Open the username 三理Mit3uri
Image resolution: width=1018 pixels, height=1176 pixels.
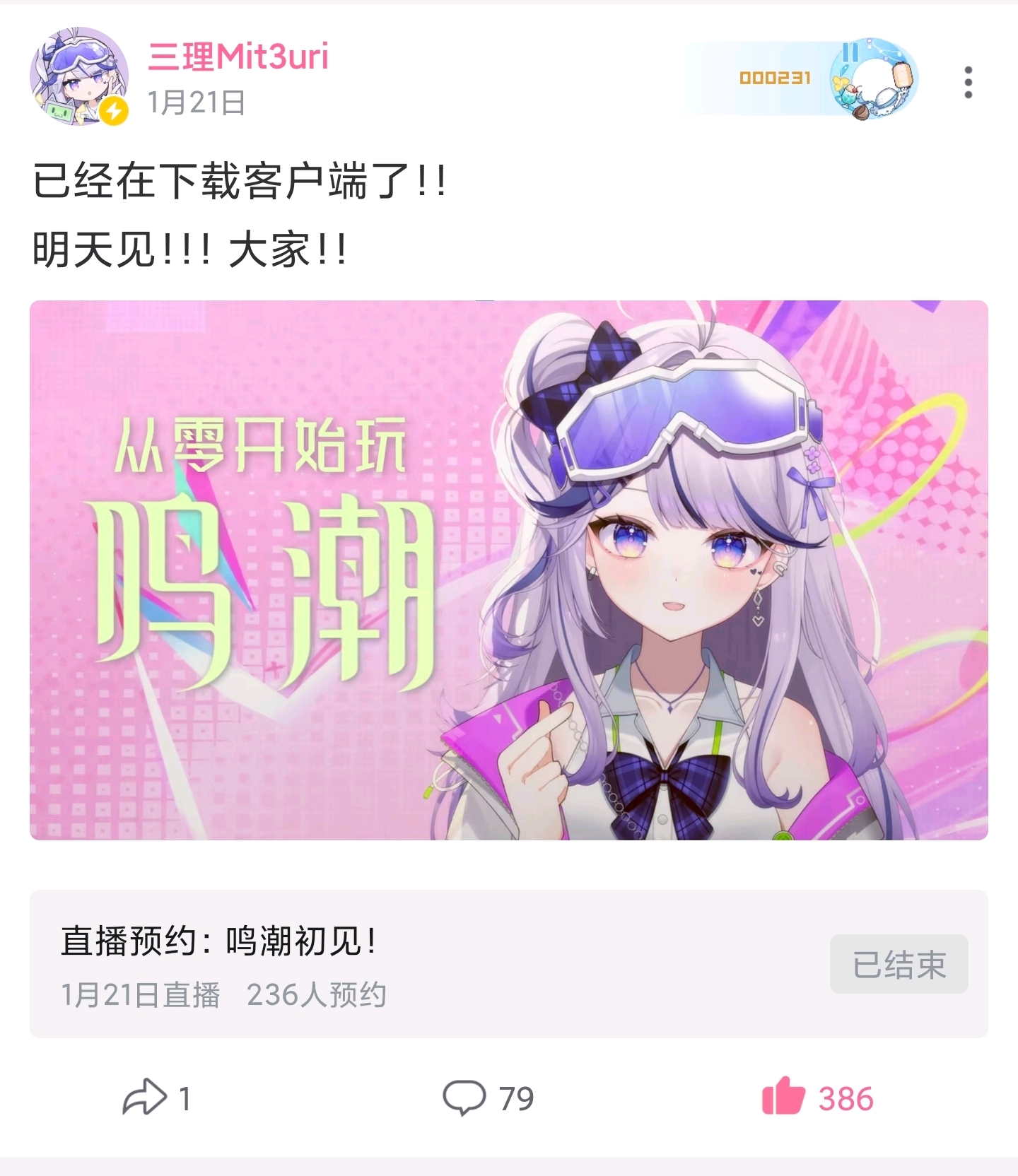pos(238,57)
